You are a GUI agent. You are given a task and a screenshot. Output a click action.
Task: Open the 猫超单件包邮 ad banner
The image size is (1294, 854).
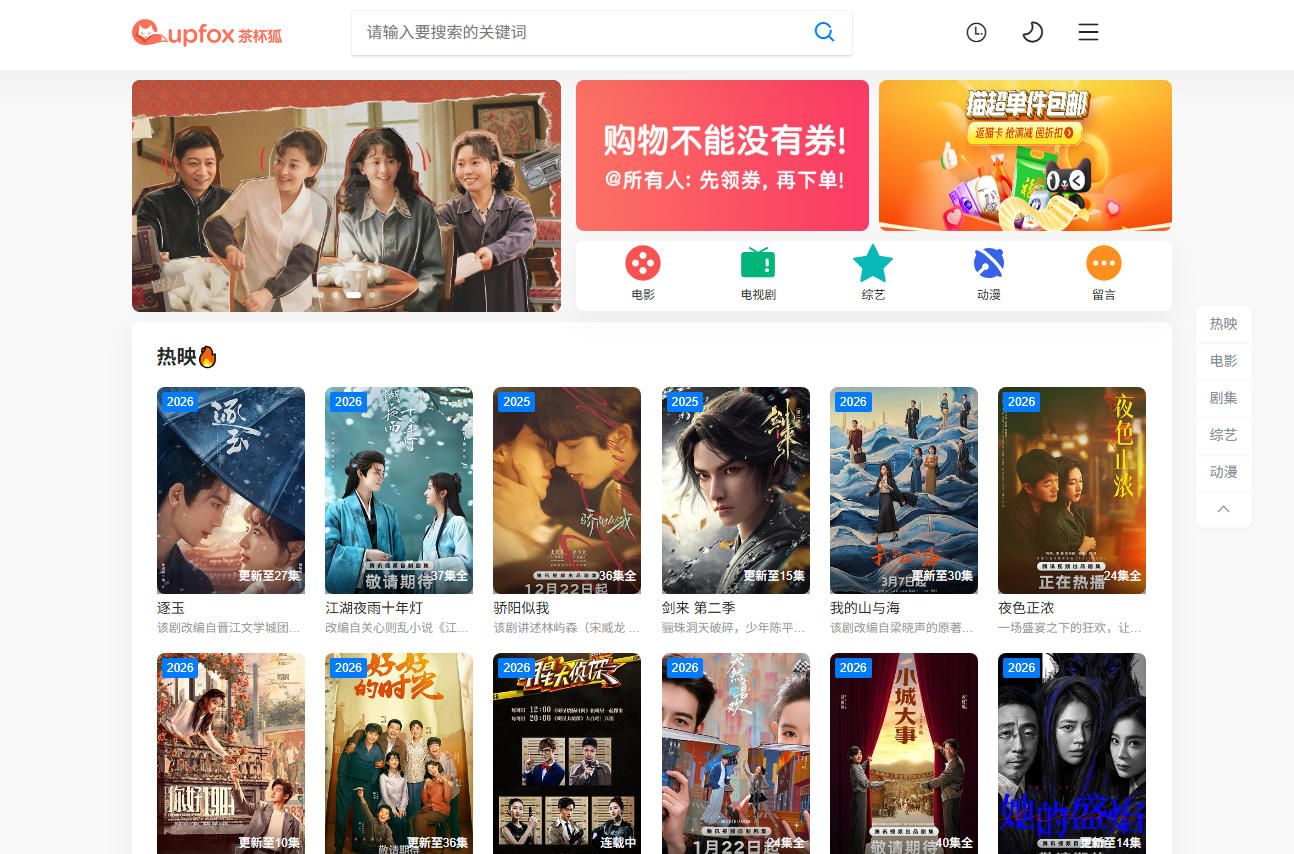click(1025, 155)
